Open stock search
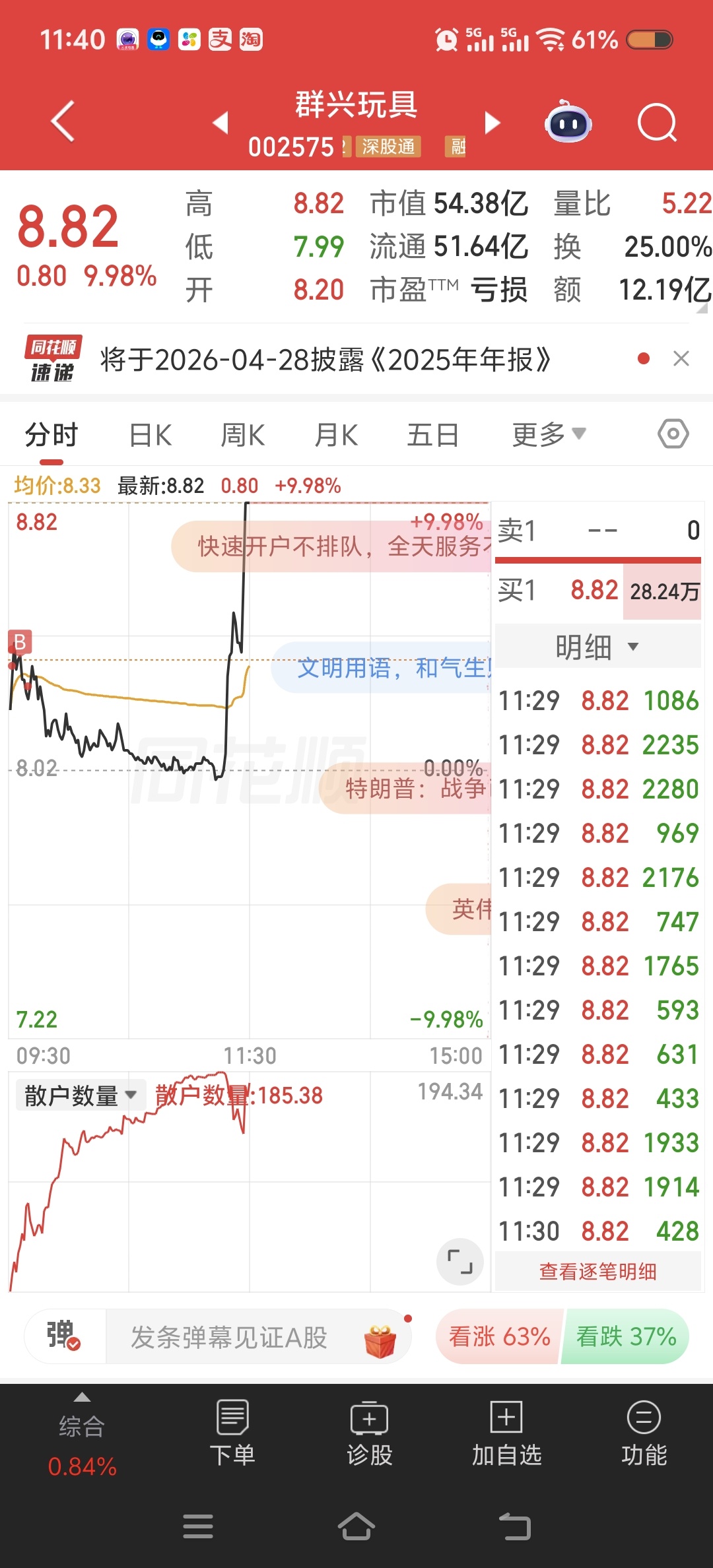This screenshot has width=713, height=1568. (x=657, y=122)
